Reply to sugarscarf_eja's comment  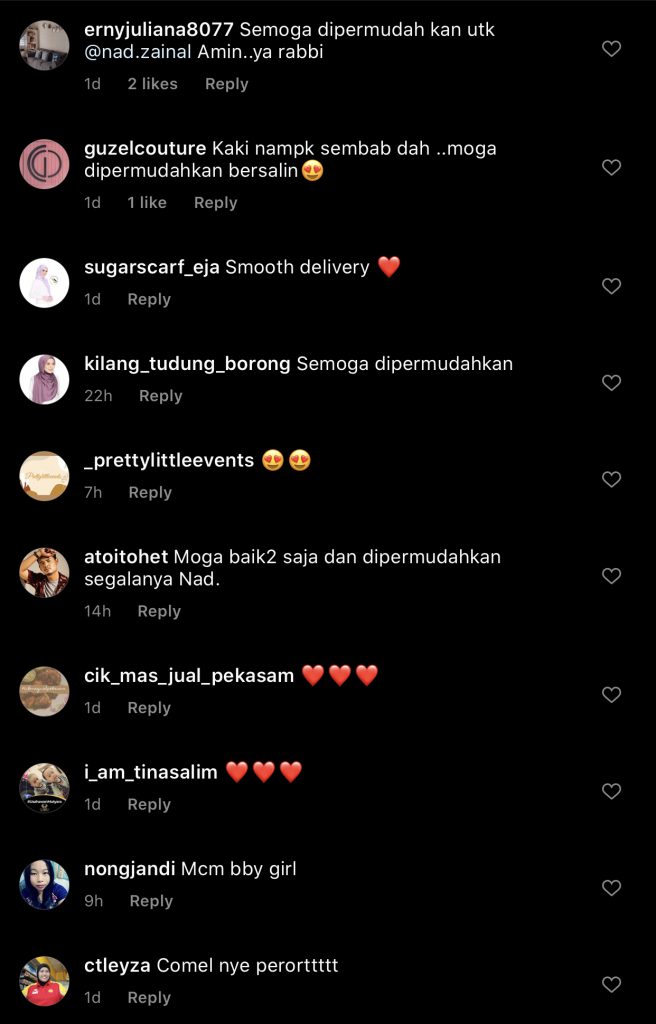[149, 299]
